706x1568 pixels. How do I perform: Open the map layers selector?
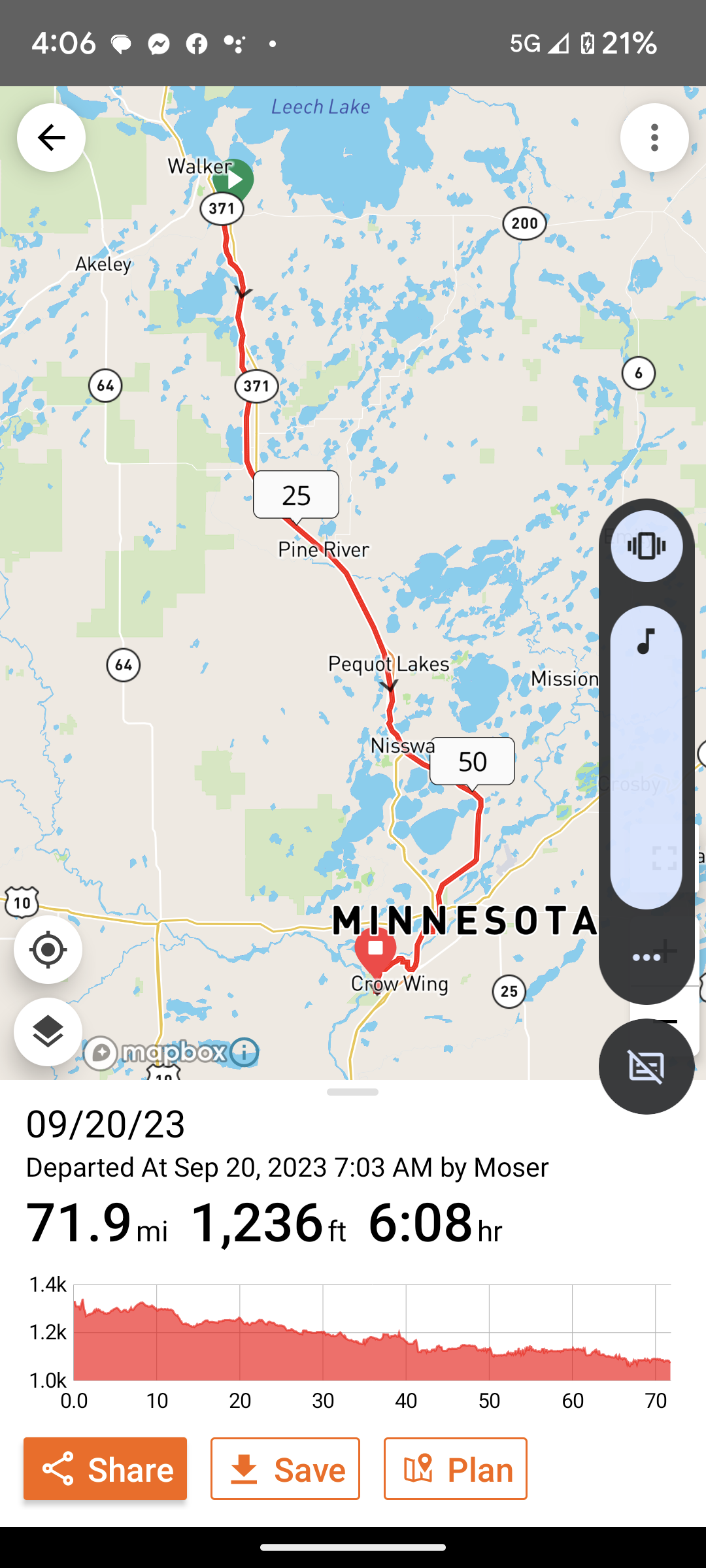click(x=48, y=1032)
